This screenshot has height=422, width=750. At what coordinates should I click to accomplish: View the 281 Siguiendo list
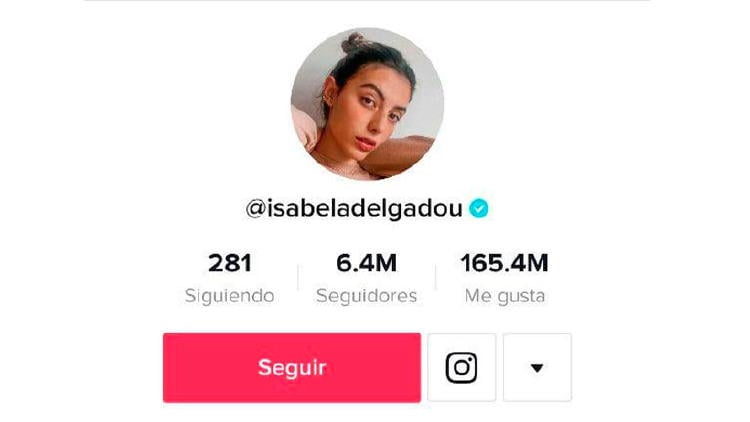[x=230, y=278]
